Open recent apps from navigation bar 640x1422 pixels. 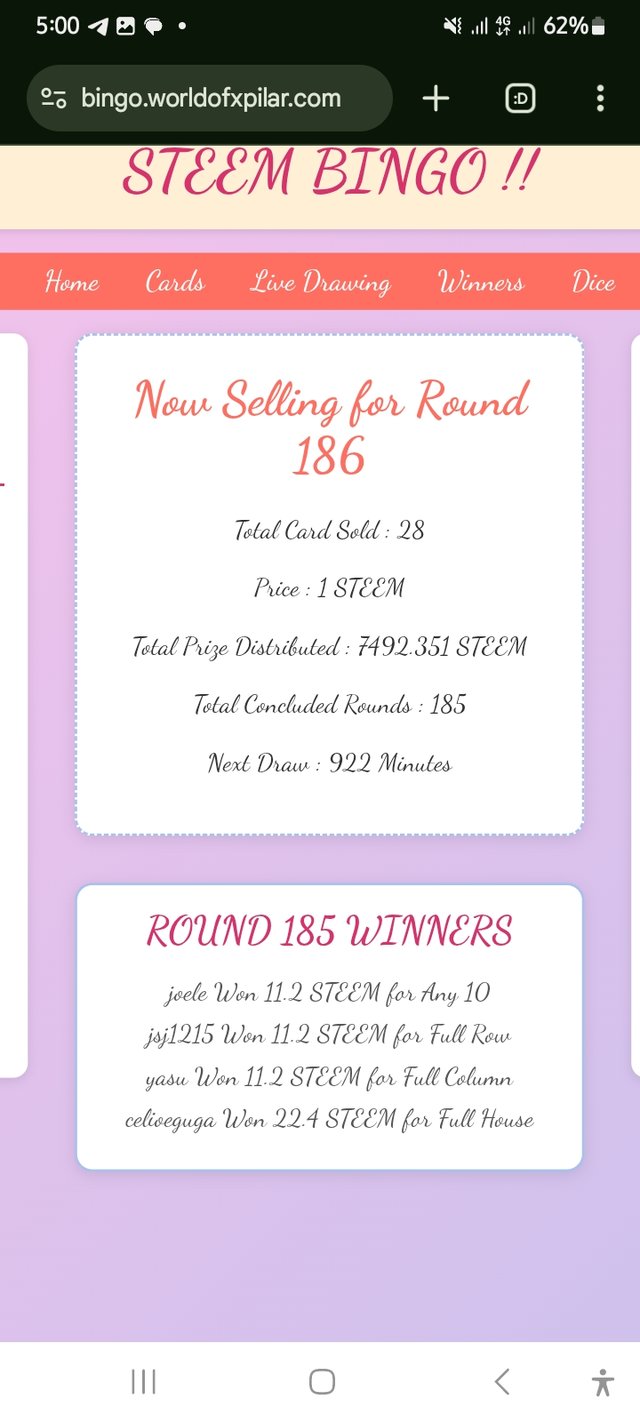[x=143, y=1382]
